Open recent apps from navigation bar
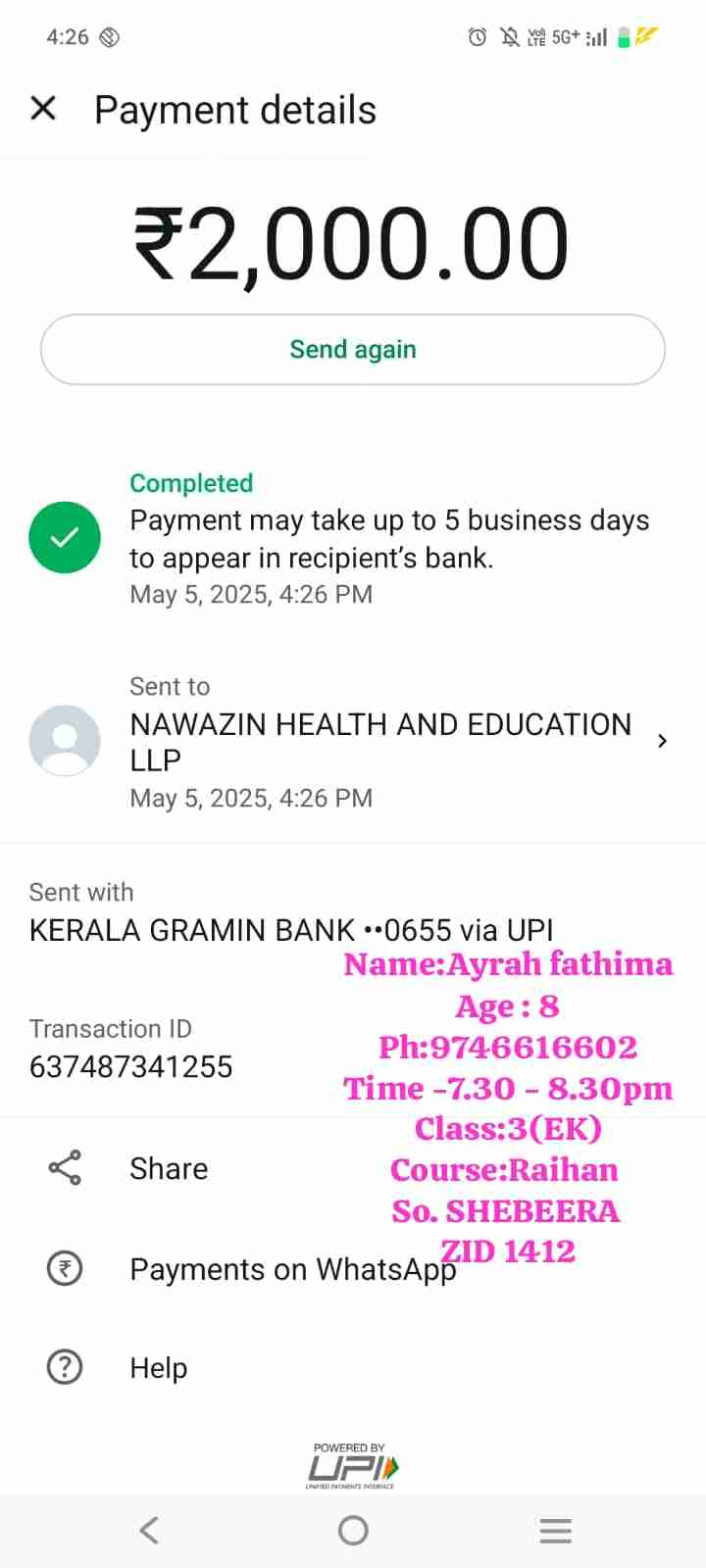The height and width of the screenshot is (1568, 706). tap(555, 1530)
